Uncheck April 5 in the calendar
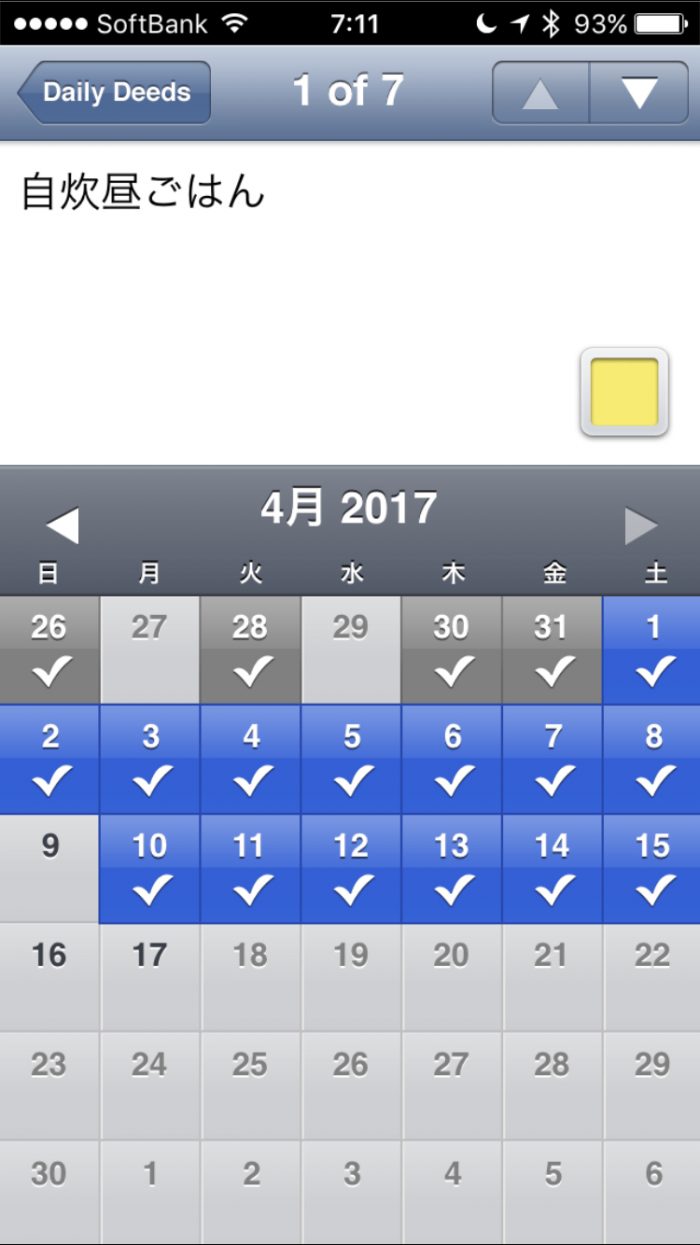700x1245 pixels. click(351, 759)
